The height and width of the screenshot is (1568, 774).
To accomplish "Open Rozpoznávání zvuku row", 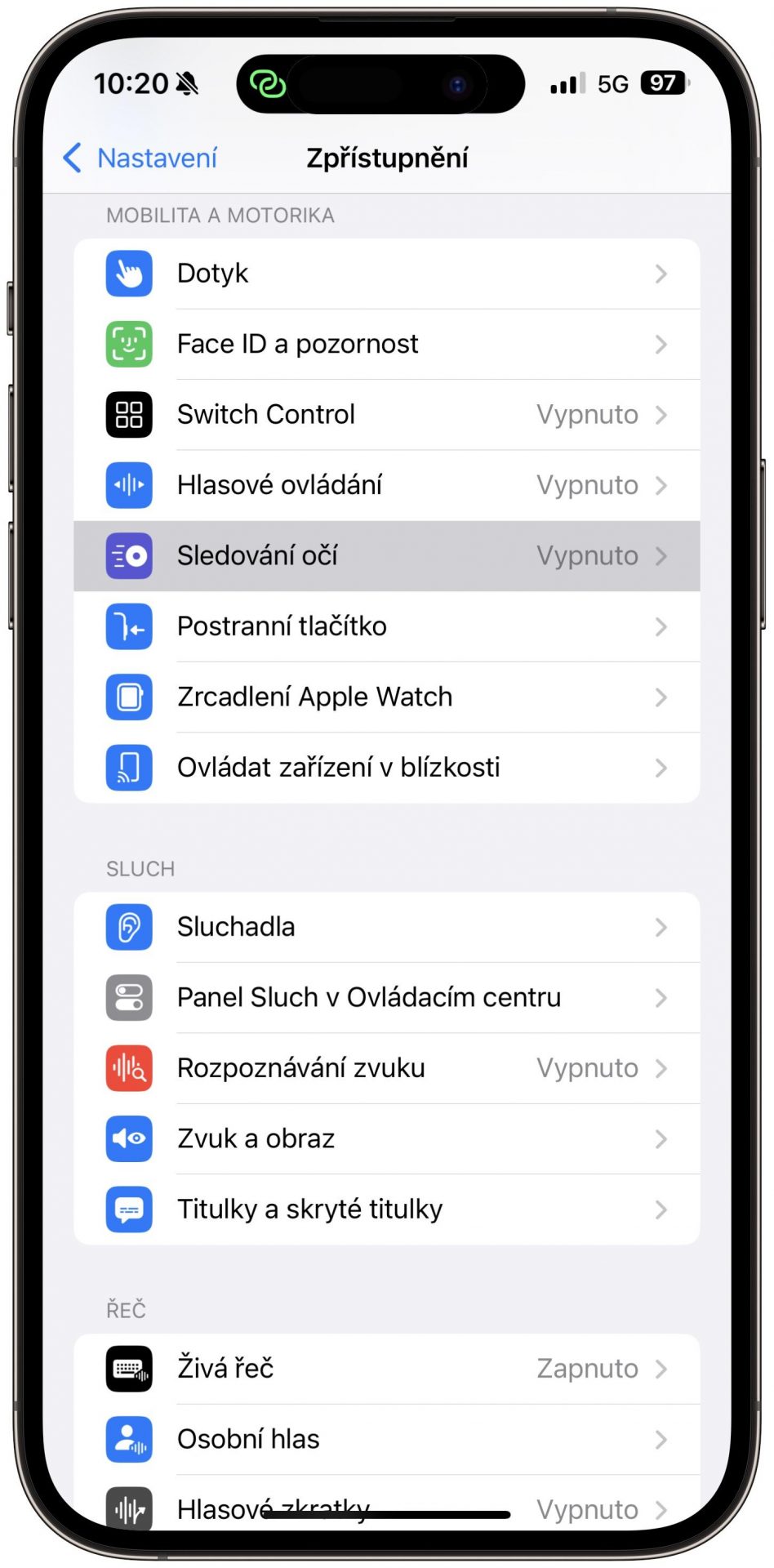I will pyautogui.click(x=386, y=1068).
